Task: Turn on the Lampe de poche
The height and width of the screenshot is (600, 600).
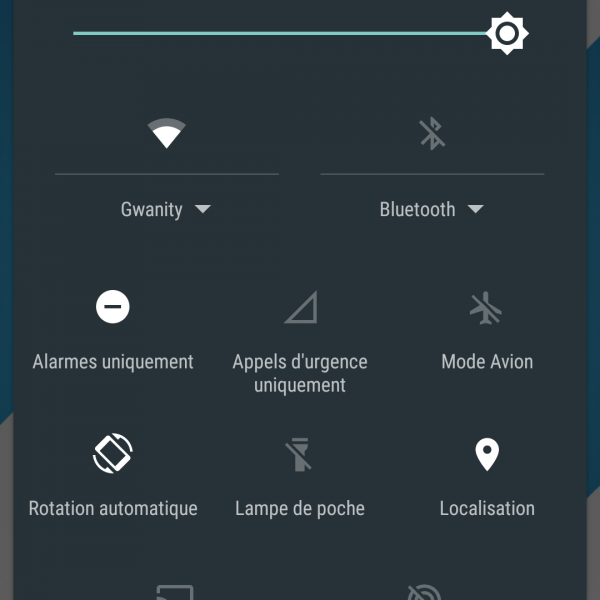Action: [x=299, y=454]
